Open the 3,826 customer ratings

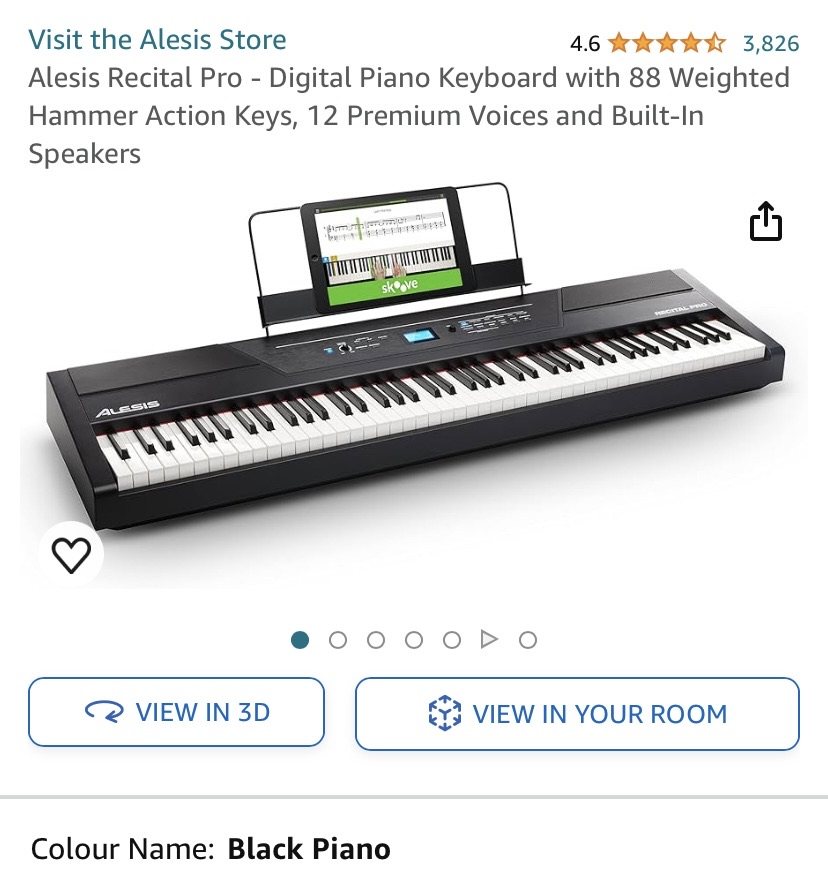point(770,43)
